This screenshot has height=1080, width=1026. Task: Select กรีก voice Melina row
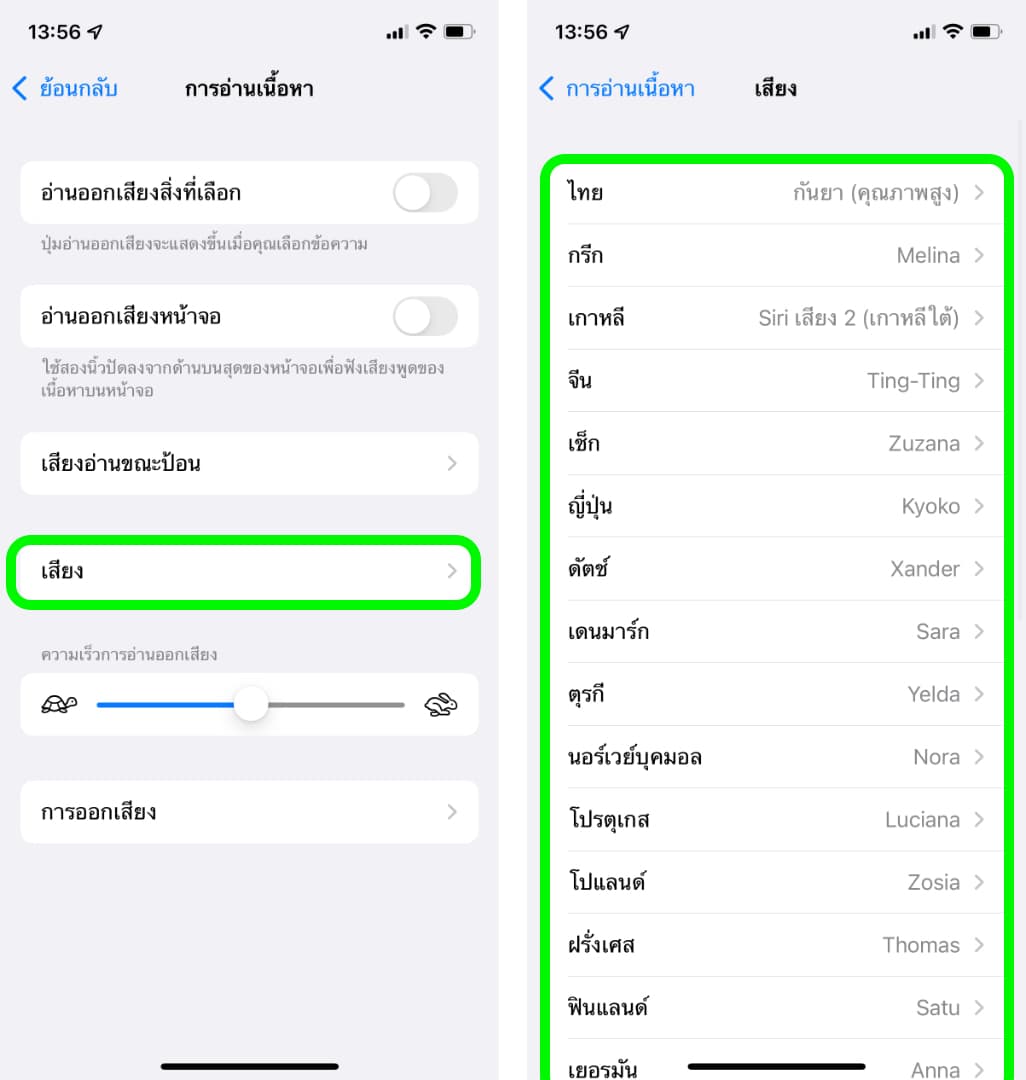(x=776, y=256)
